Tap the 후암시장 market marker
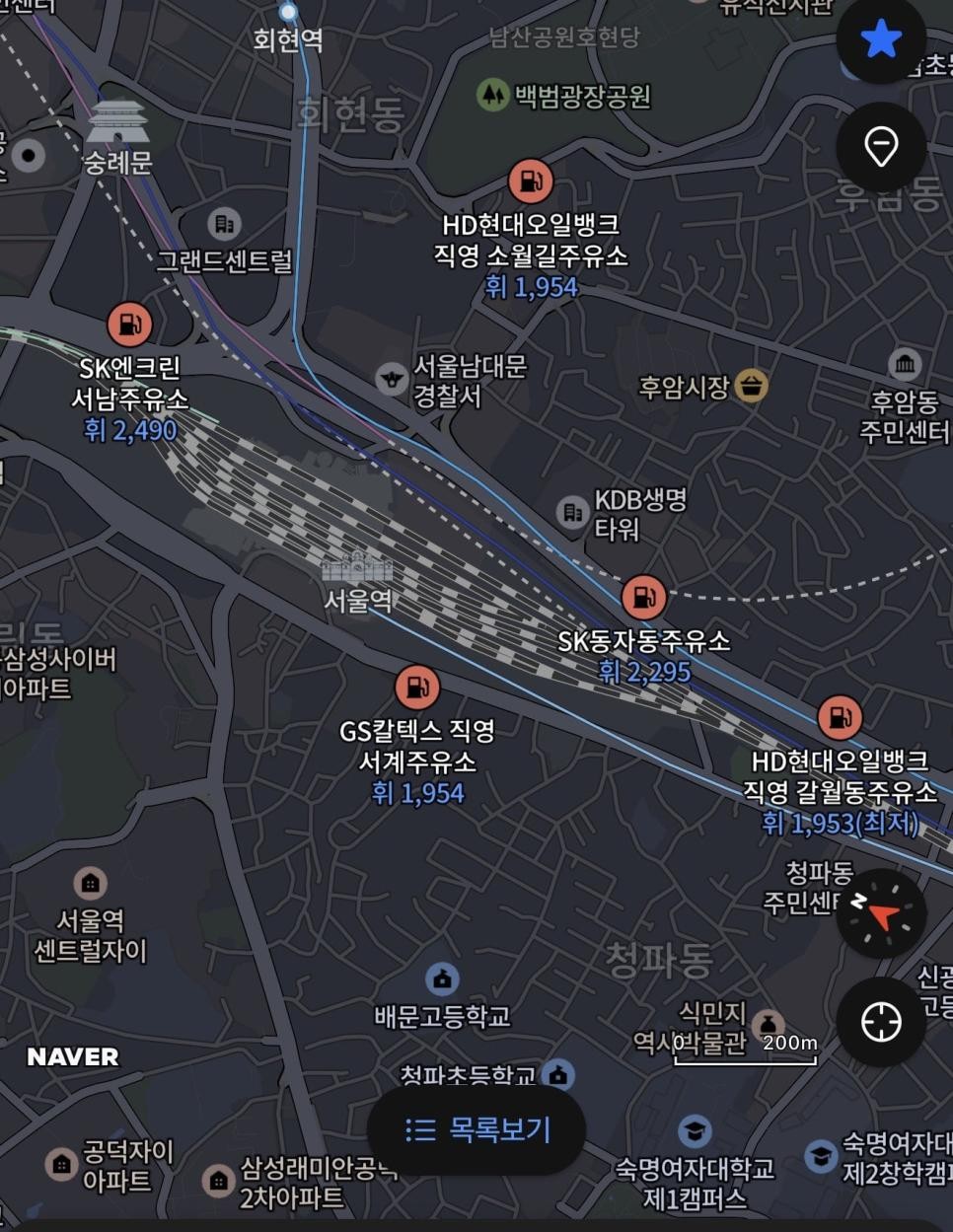 752,386
